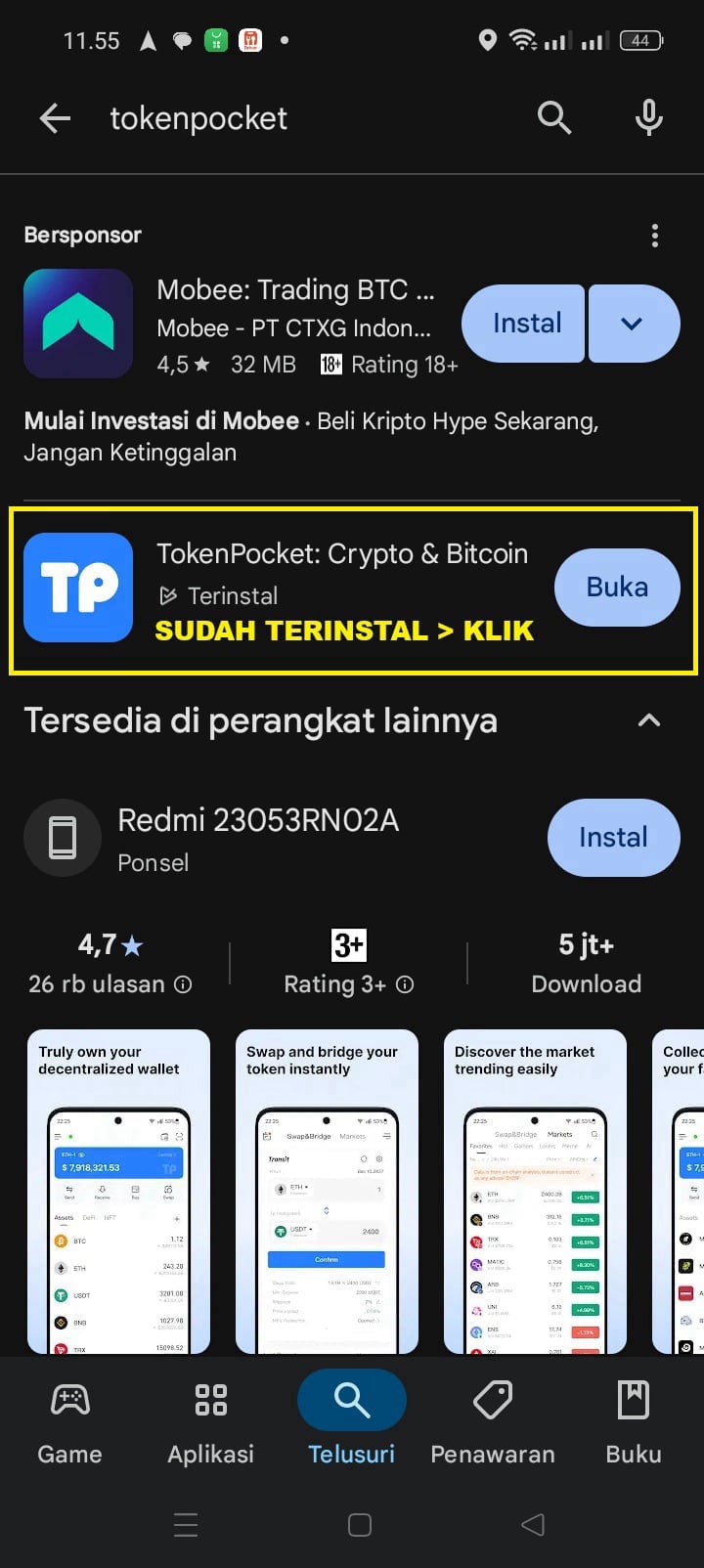The image size is (704, 1568).
Task: Tap Buka to open TokenPocket
Action: 617,587
